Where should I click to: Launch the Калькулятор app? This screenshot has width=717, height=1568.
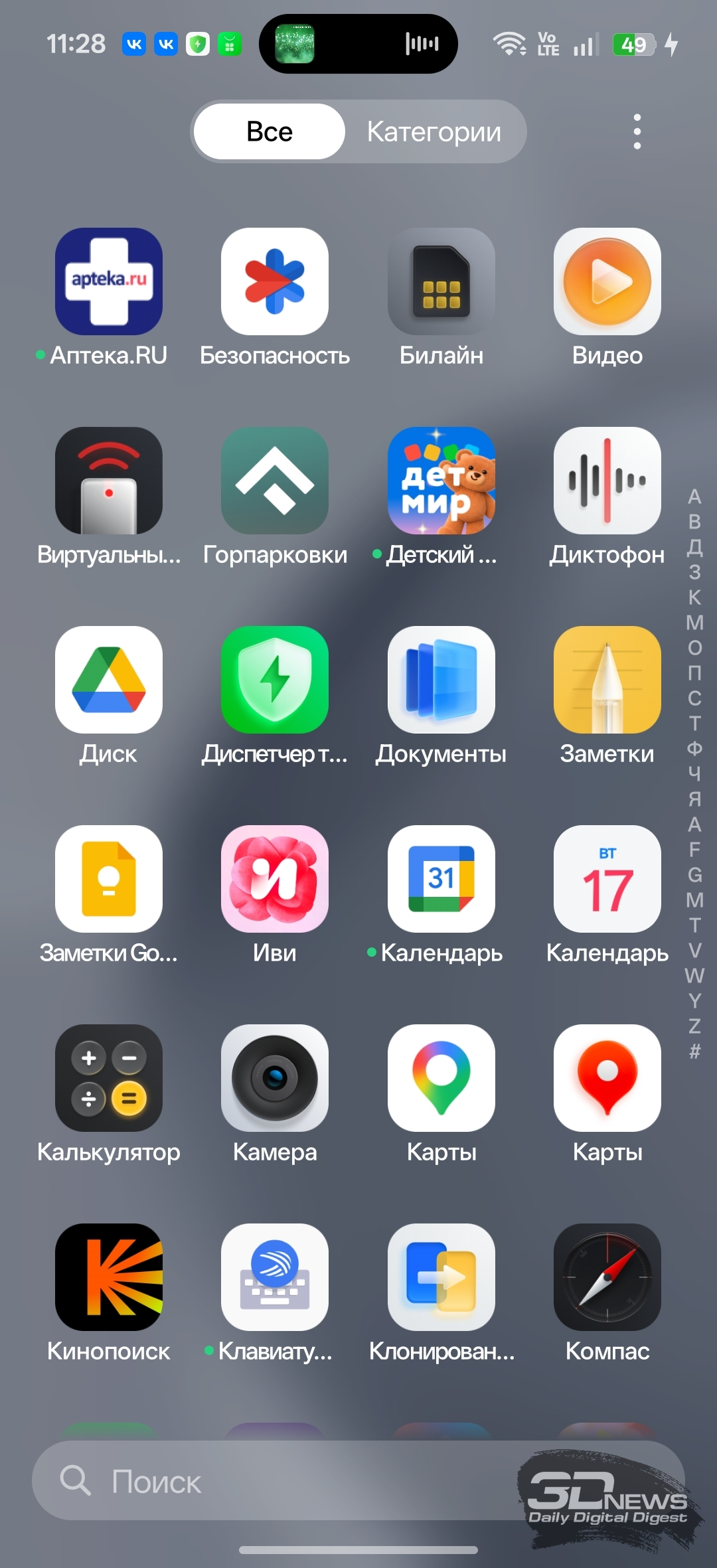109,1078
